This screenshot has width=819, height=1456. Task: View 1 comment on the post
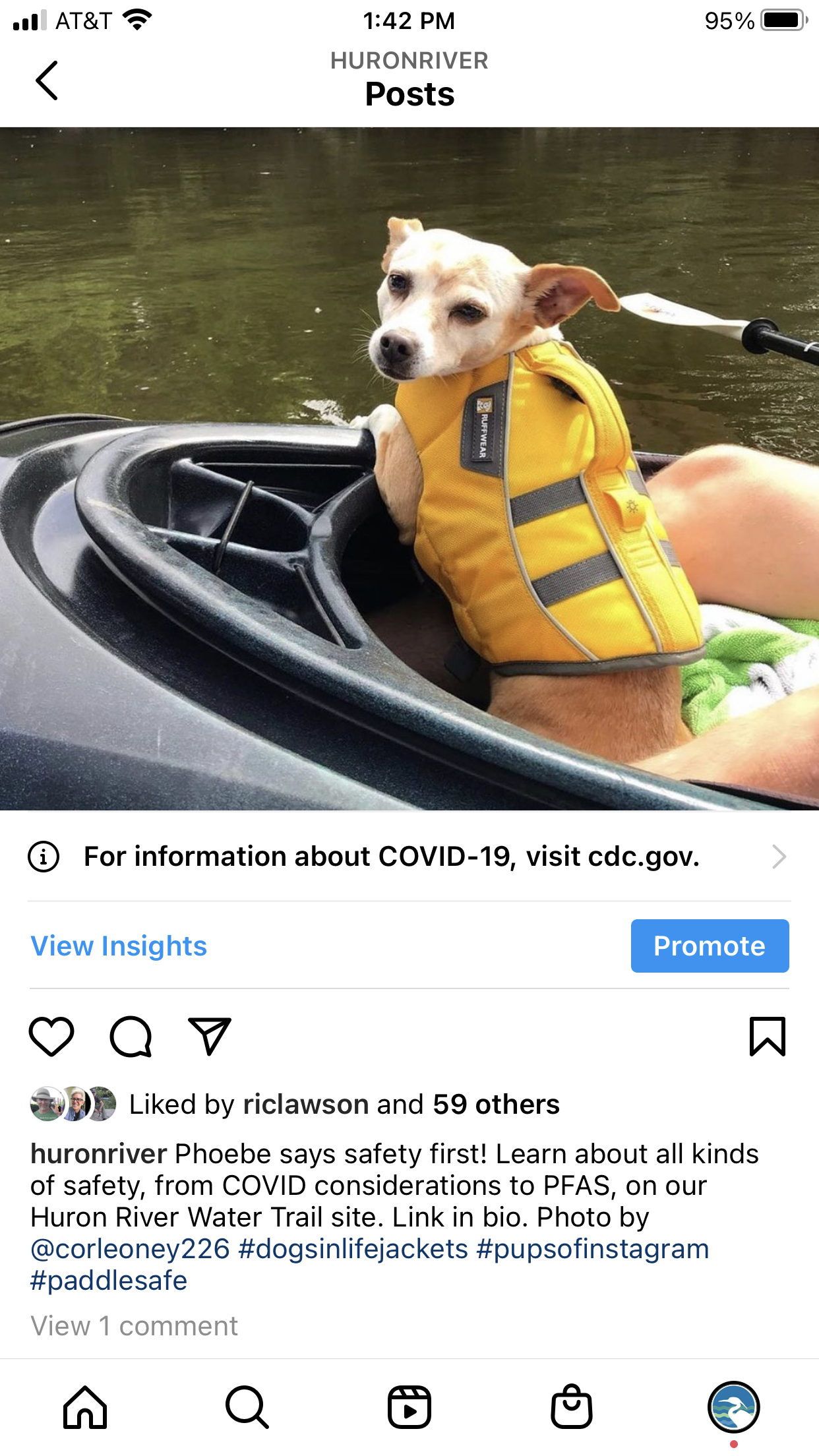point(134,1326)
